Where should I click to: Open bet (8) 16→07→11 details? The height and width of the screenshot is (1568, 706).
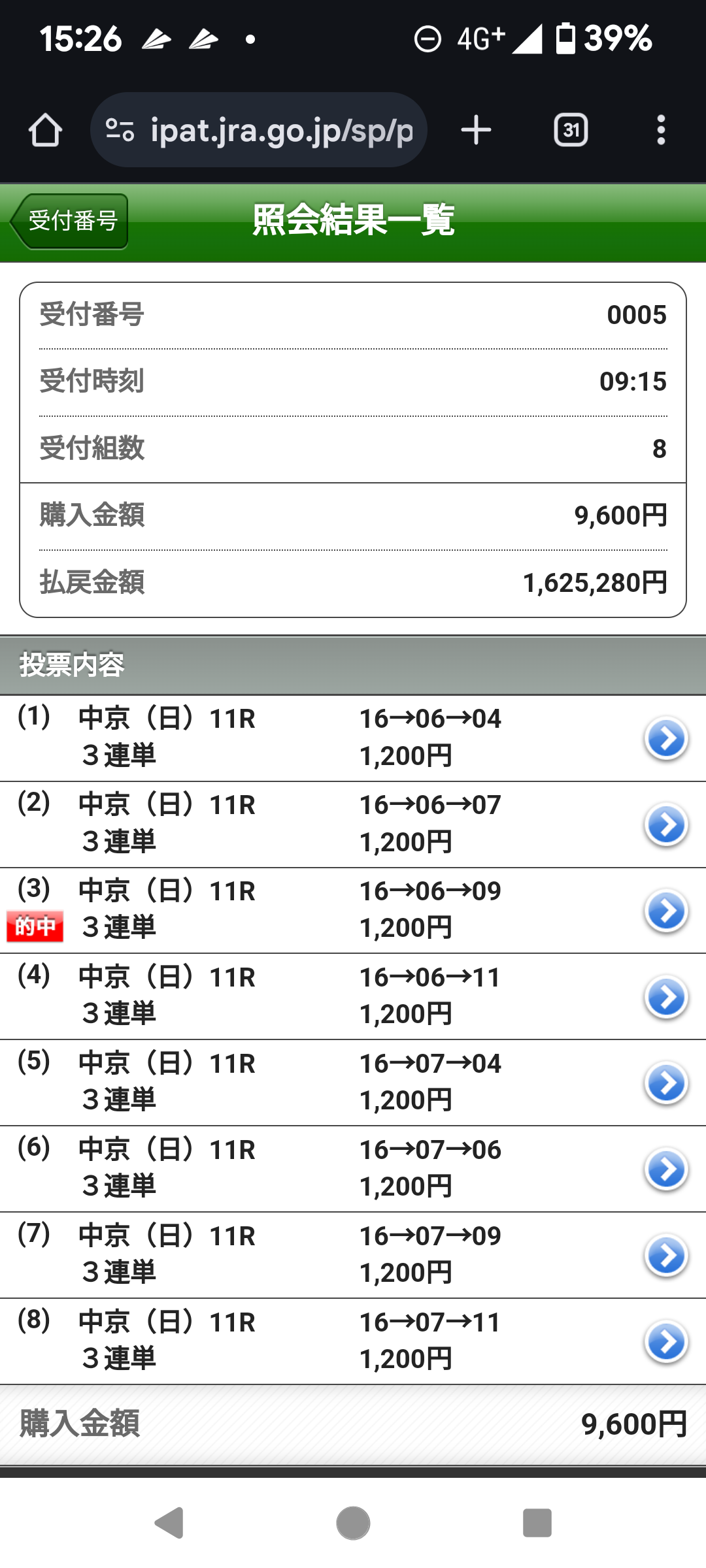coord(353,1342)
